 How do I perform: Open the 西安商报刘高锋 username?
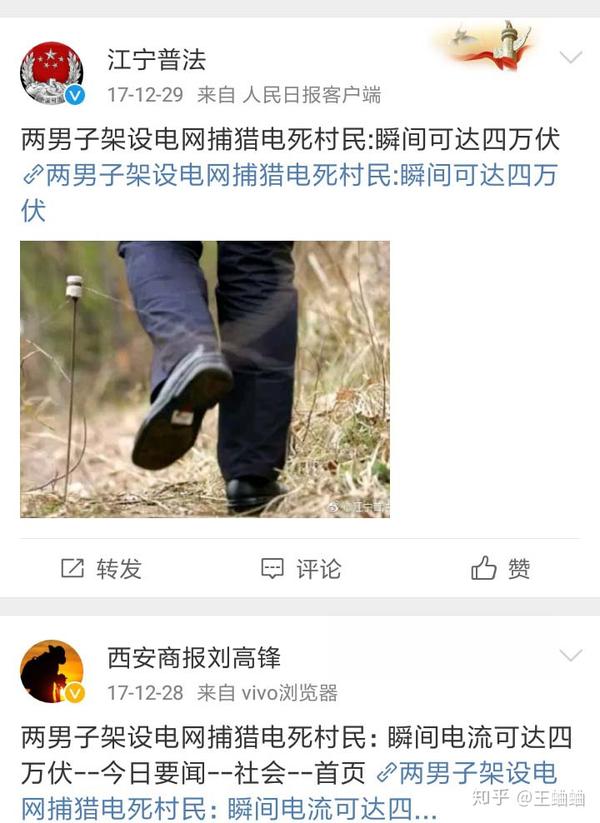(x=194, y=657)
